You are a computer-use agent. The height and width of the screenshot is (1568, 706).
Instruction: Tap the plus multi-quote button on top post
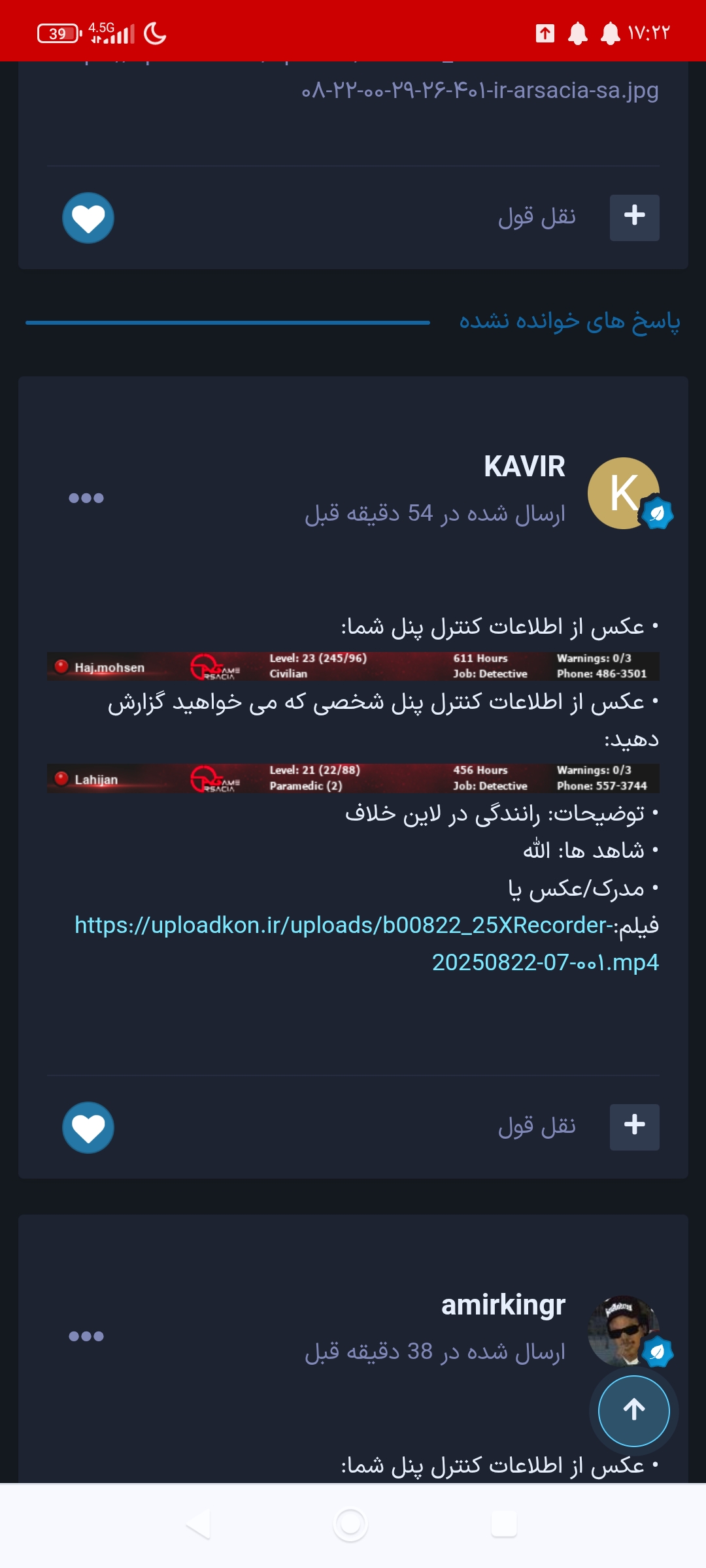pyautogui.click(x=634, y=218)
